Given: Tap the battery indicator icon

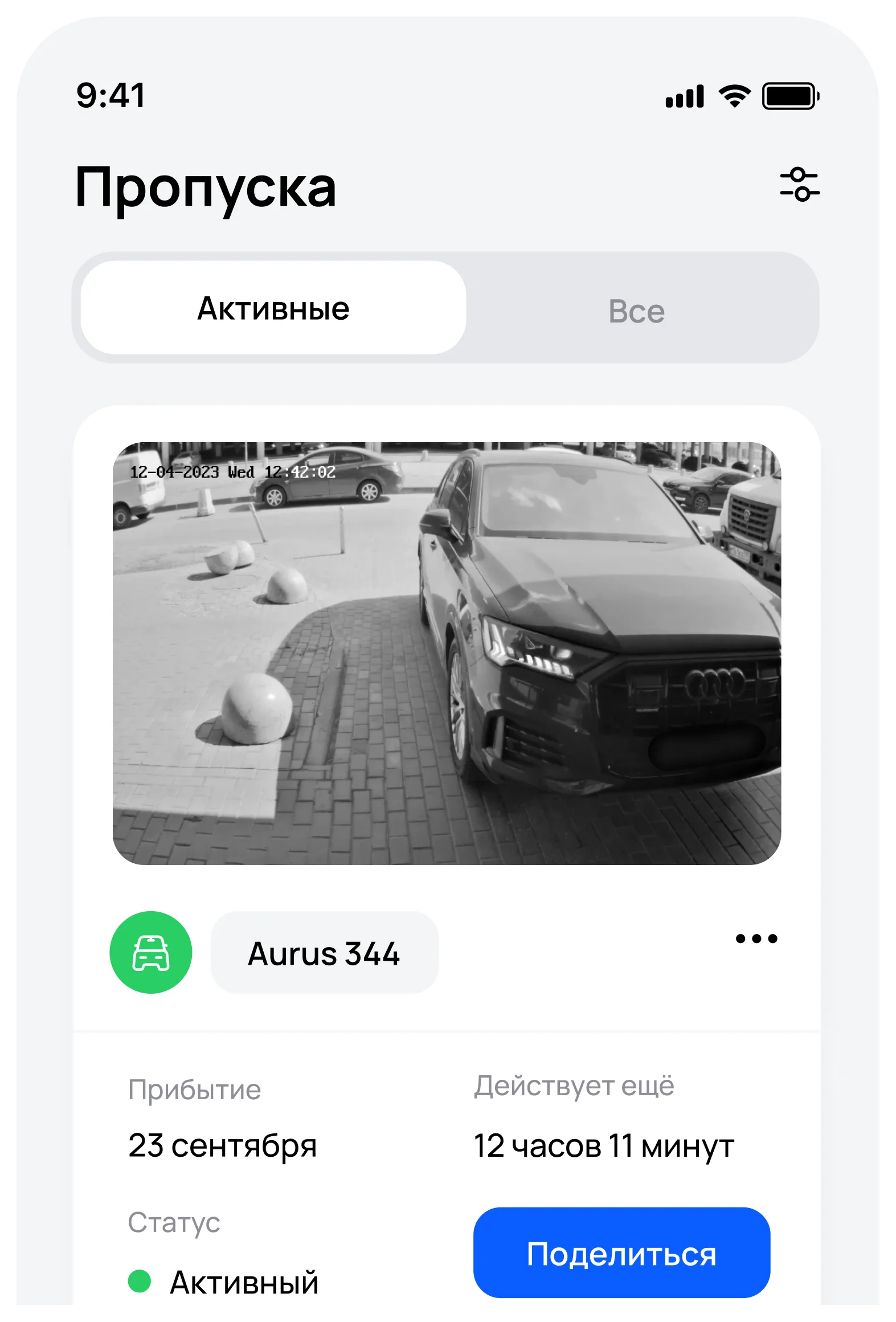Looking at the screenshot, I should click(x=789, y=96).
